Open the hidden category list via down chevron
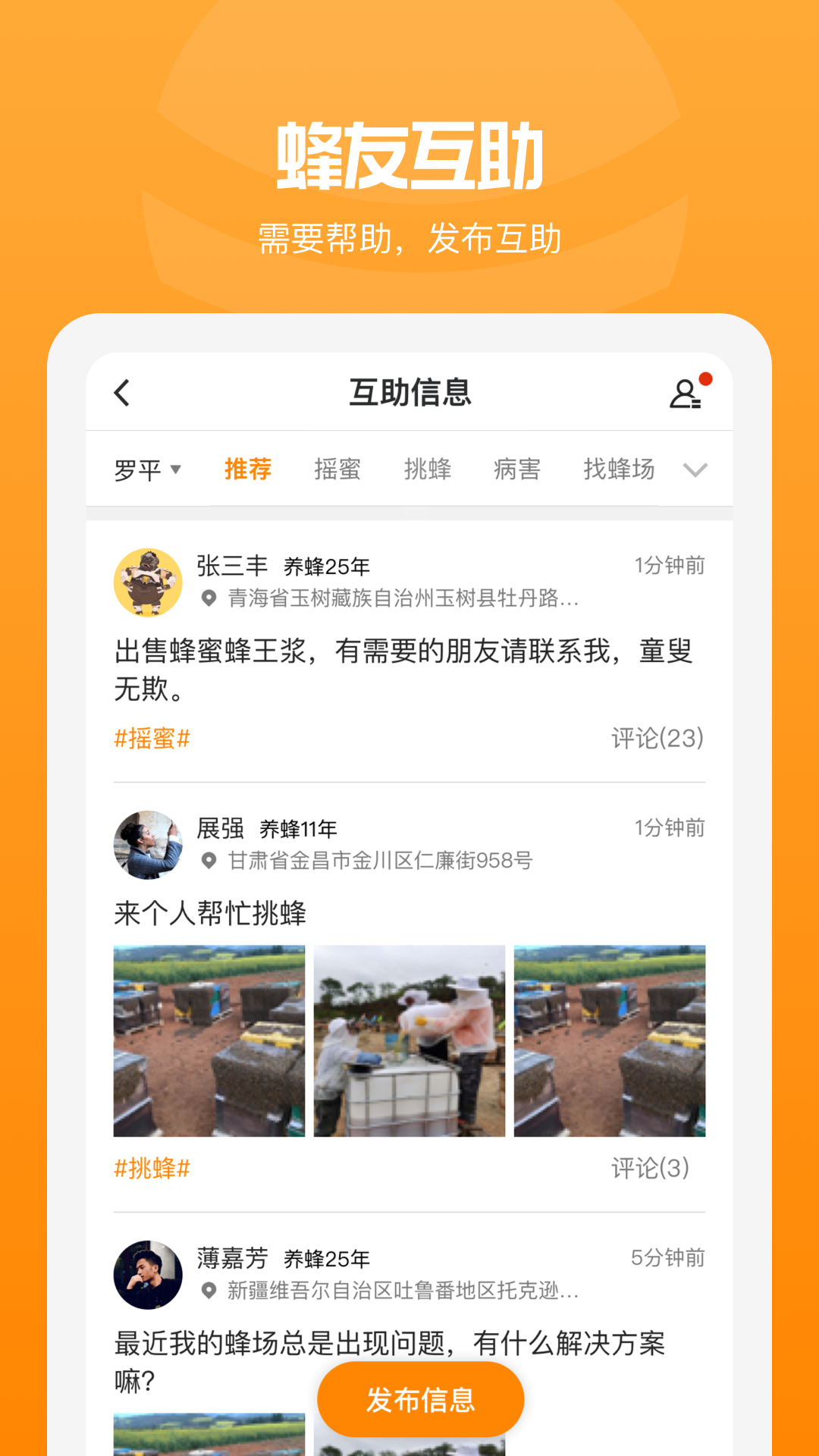This screenshot has width=819, height=1456. coord(695,470)
